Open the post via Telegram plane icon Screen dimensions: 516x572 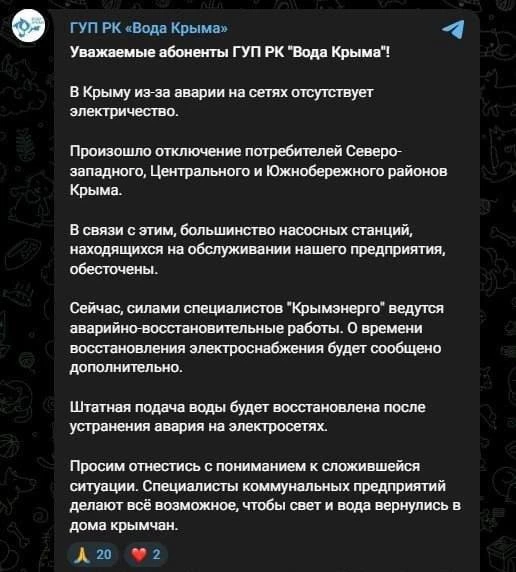point(453,29)
